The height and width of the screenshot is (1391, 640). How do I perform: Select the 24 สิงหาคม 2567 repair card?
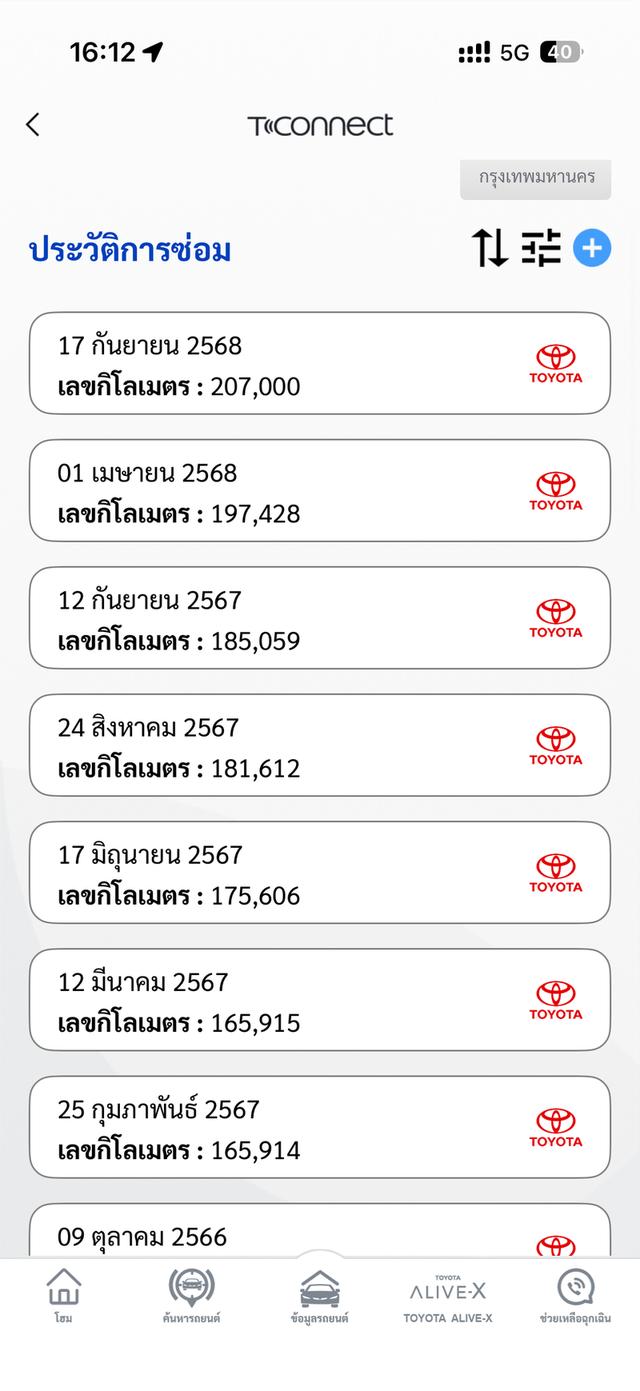click(x=320, y=745)
